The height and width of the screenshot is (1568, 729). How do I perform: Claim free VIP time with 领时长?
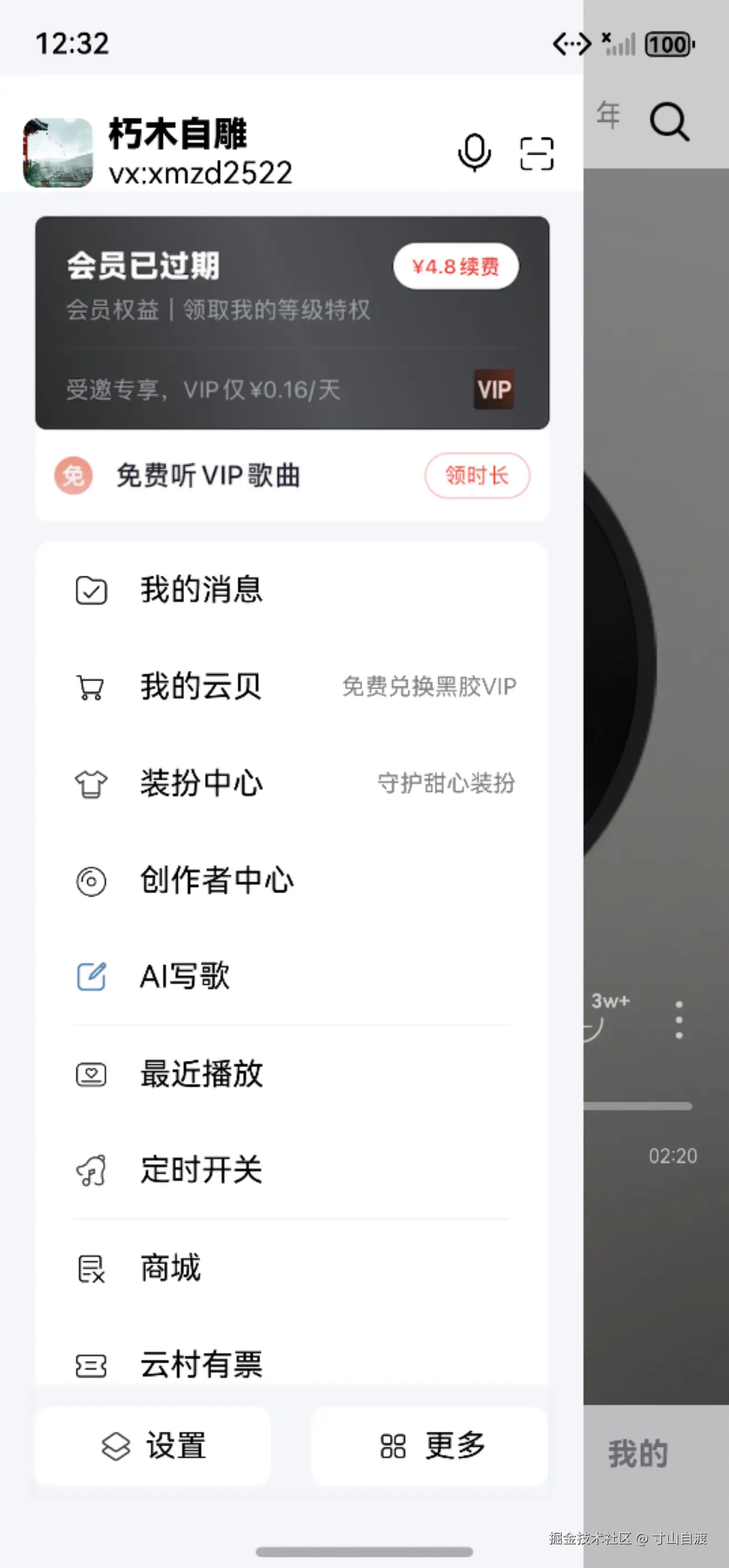point(477,476)
